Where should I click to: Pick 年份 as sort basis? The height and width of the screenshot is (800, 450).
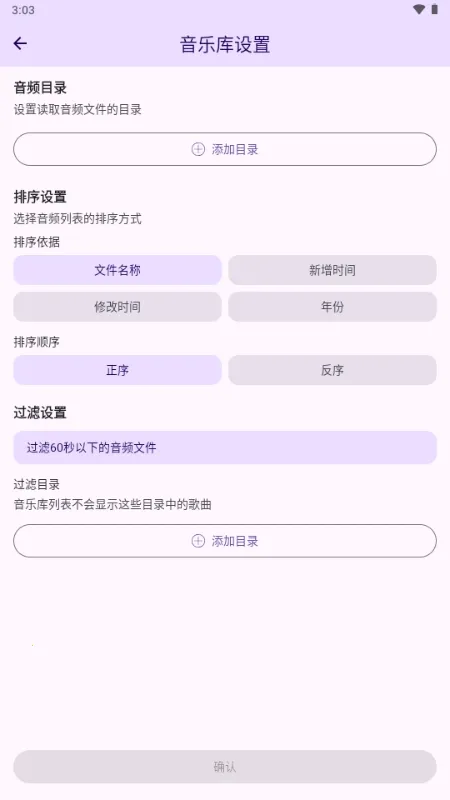(x=332, y=307)
